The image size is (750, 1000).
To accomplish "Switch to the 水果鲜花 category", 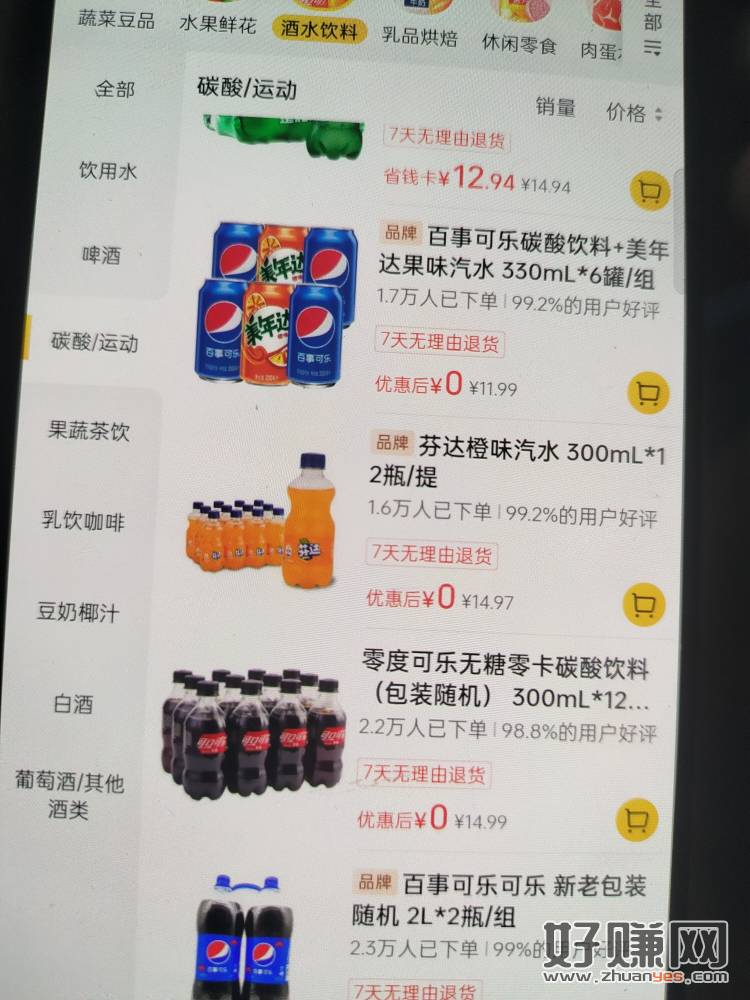I will pos(216,24).
